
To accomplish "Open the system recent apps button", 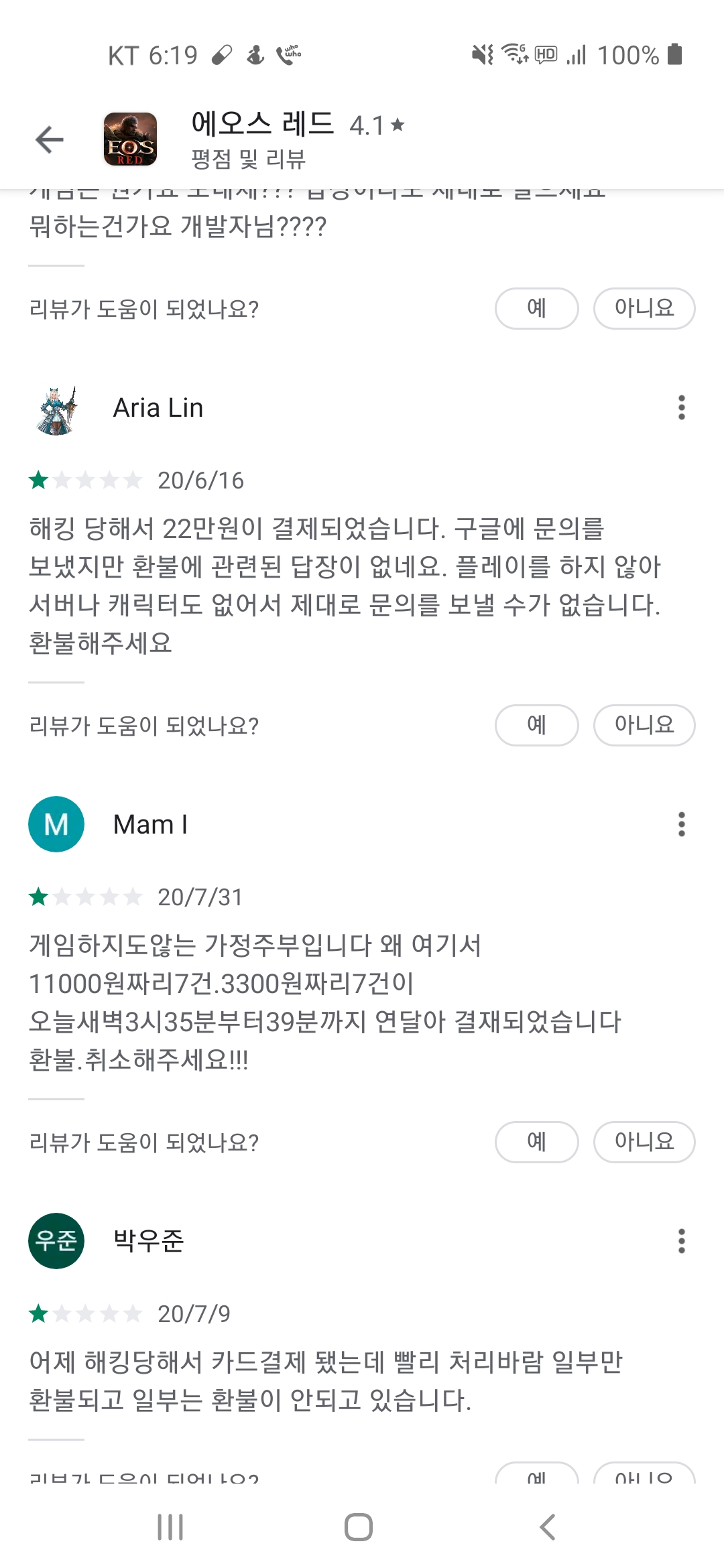I will [x=170, y=1528].
